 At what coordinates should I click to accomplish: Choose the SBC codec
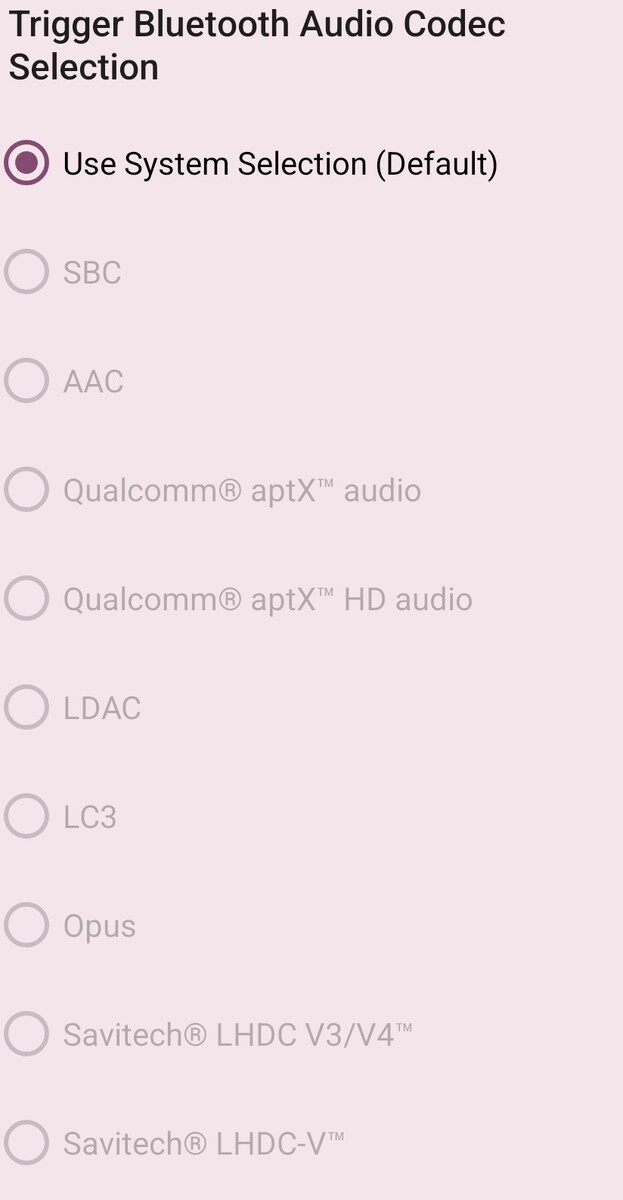(x=27, y=272)
